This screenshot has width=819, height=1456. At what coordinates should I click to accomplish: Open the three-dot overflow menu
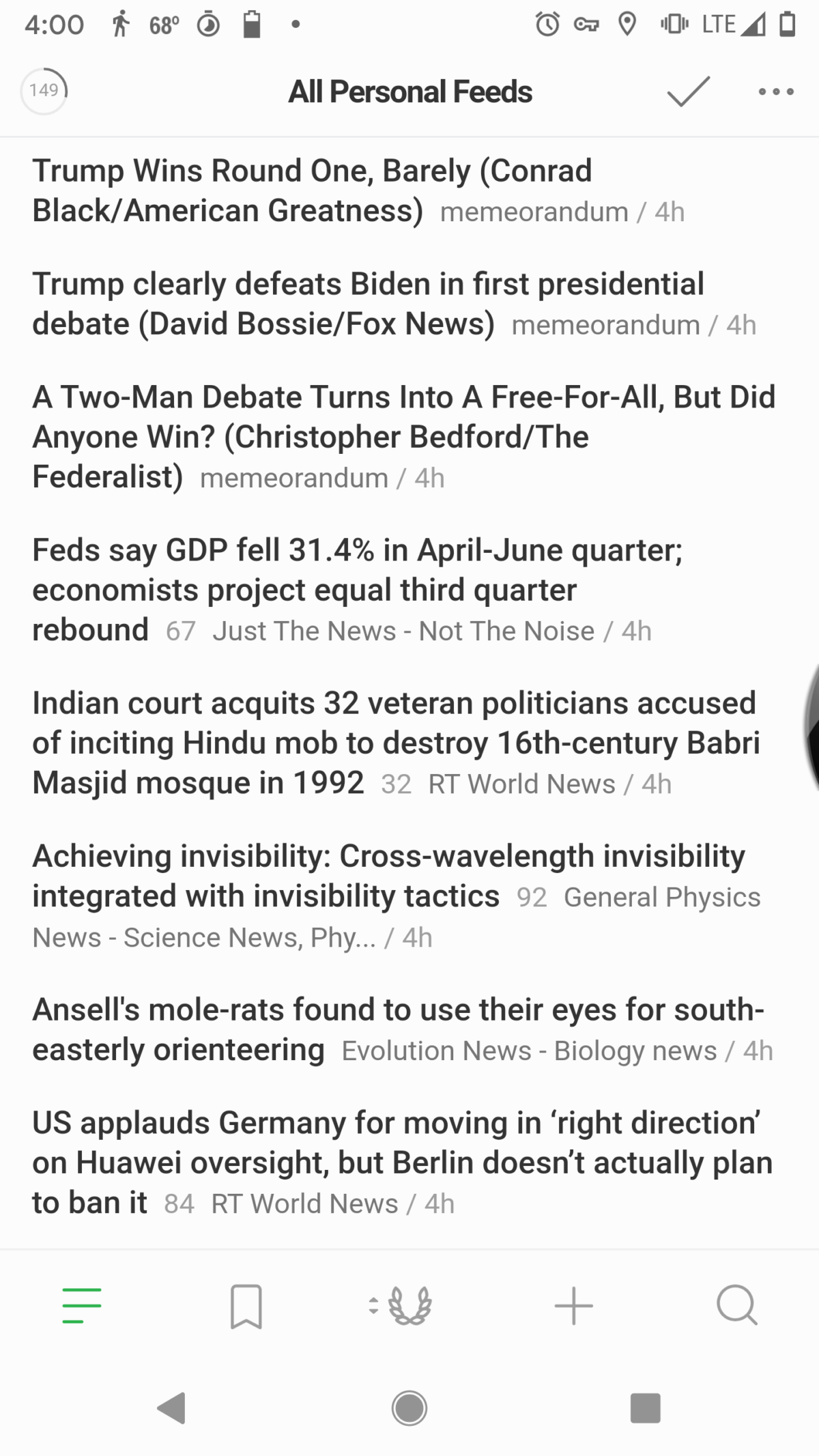click(776, 91)
